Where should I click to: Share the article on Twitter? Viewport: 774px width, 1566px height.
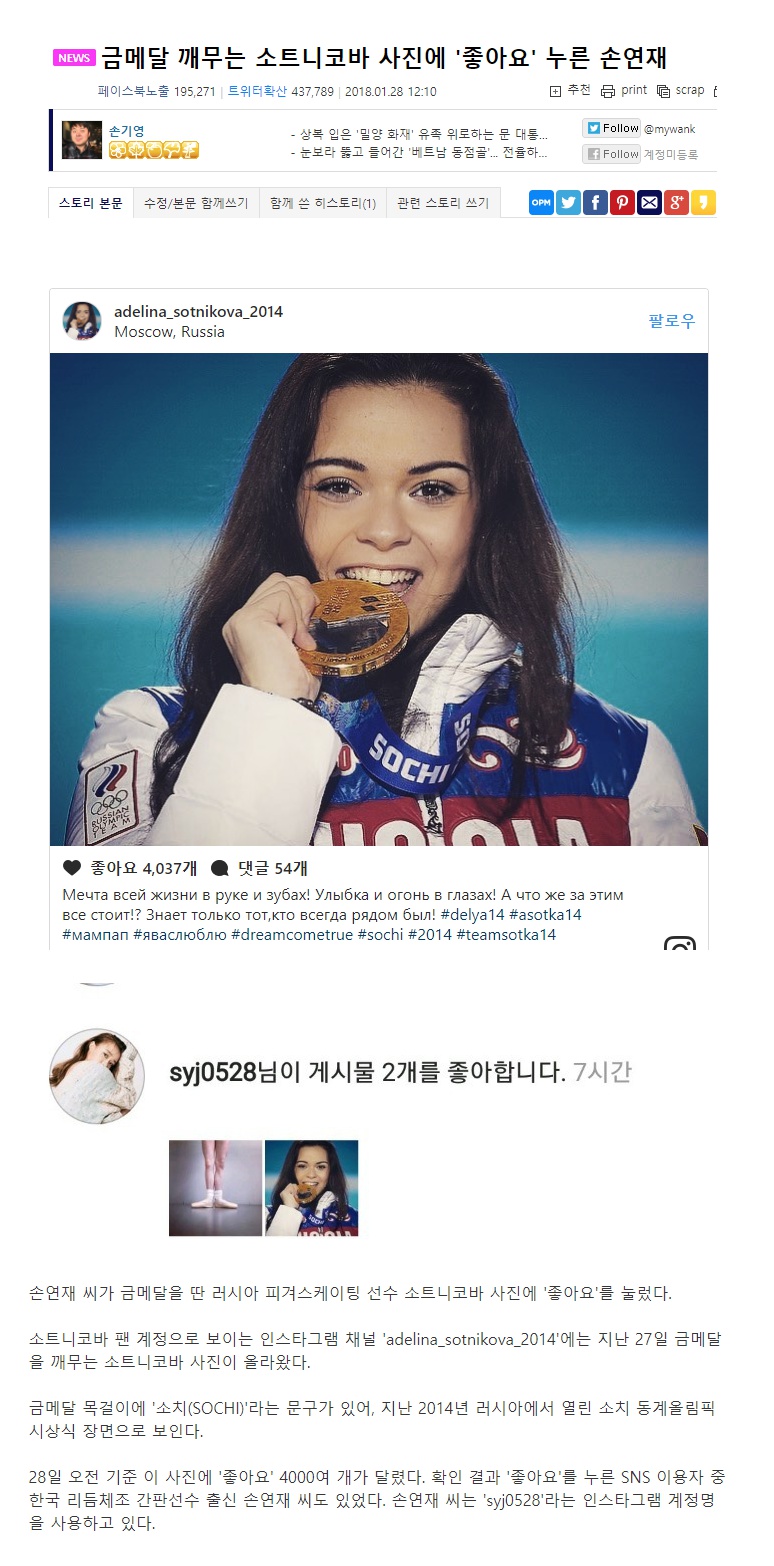tap(568, 203)
